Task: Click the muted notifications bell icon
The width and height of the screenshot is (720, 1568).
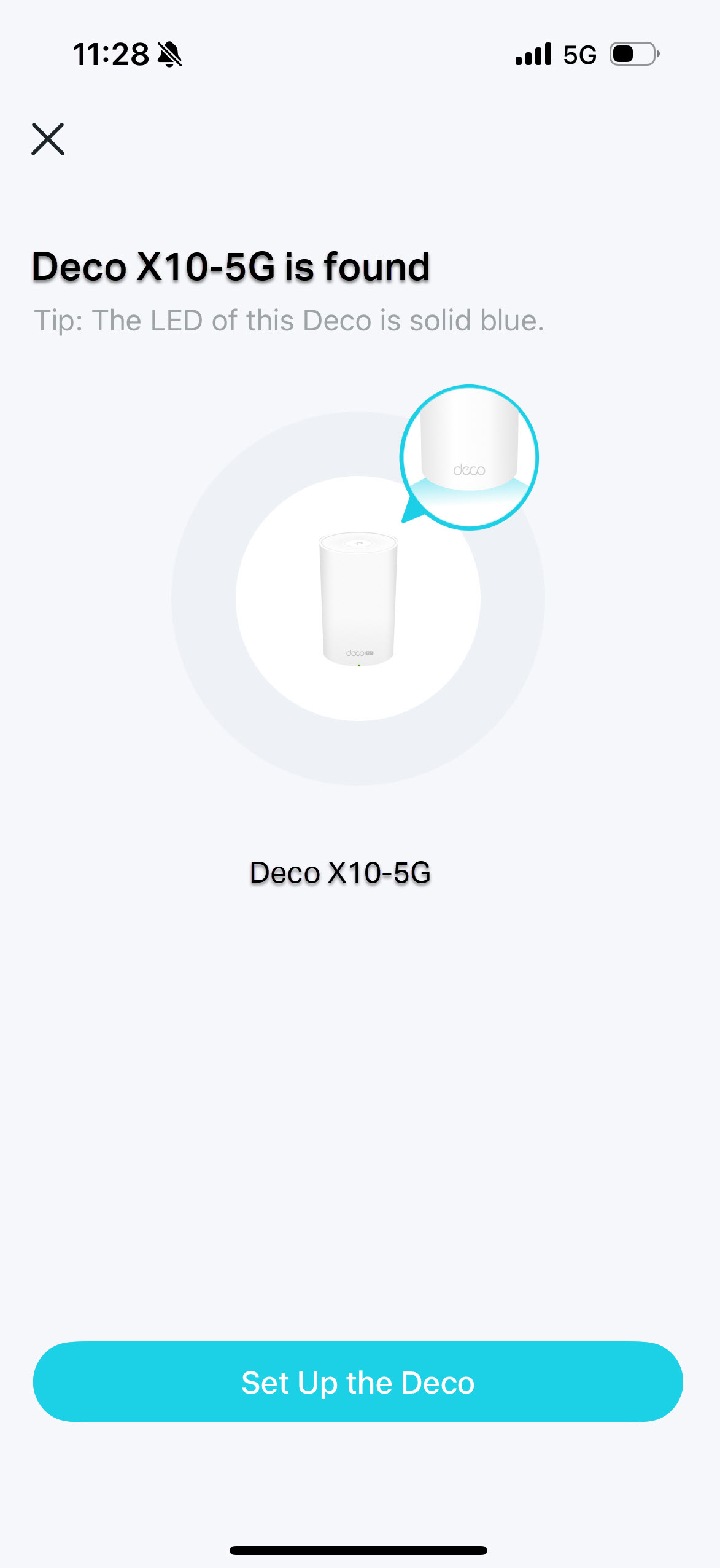Action: point(170,55)
